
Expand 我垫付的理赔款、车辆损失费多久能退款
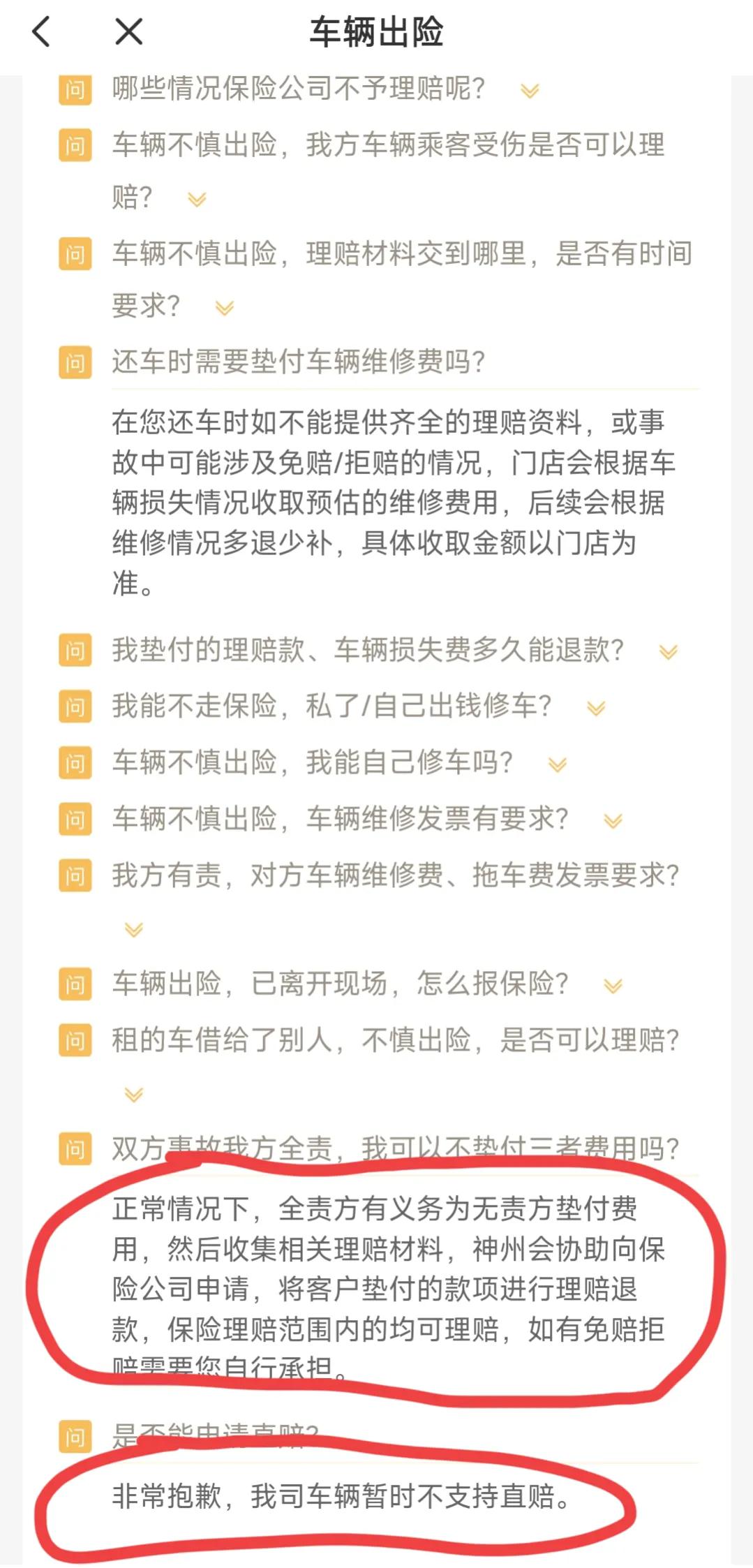pos(668,653)
